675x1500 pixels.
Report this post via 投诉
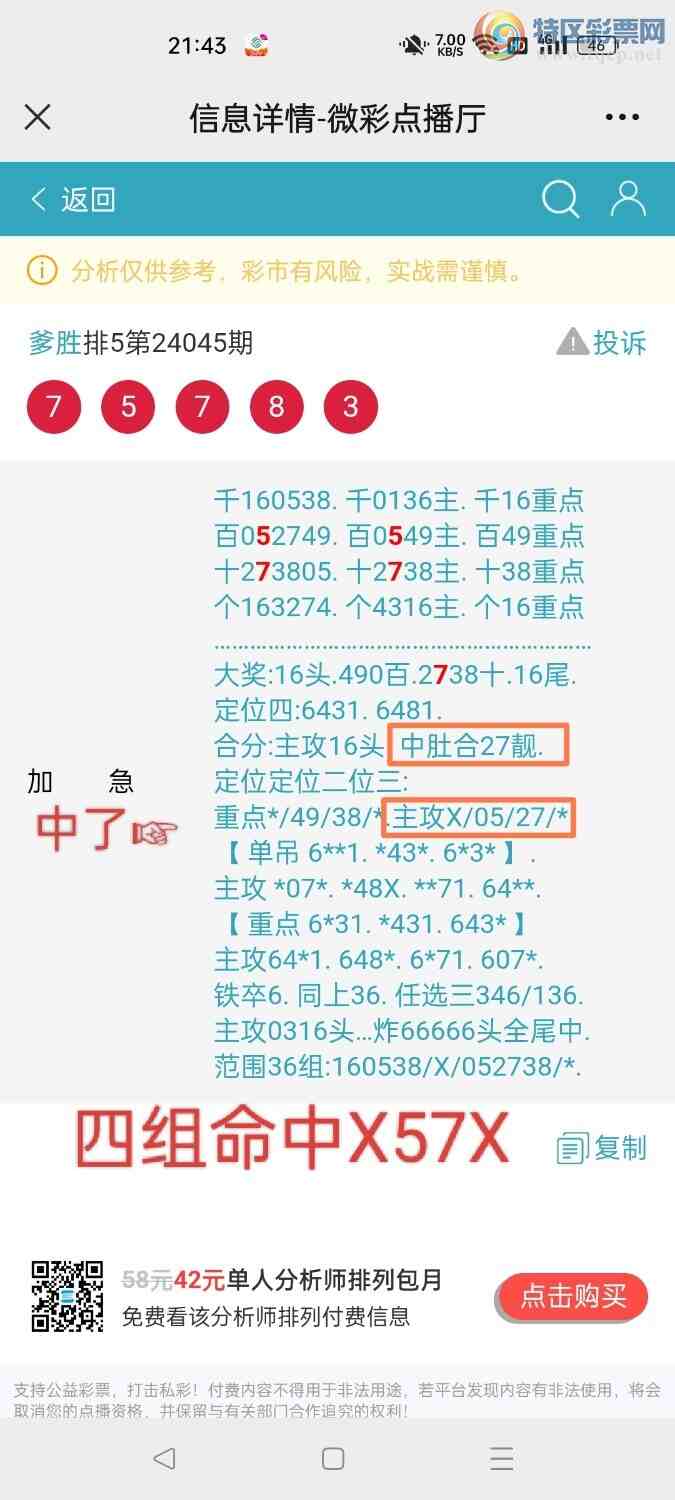[602, 343]
